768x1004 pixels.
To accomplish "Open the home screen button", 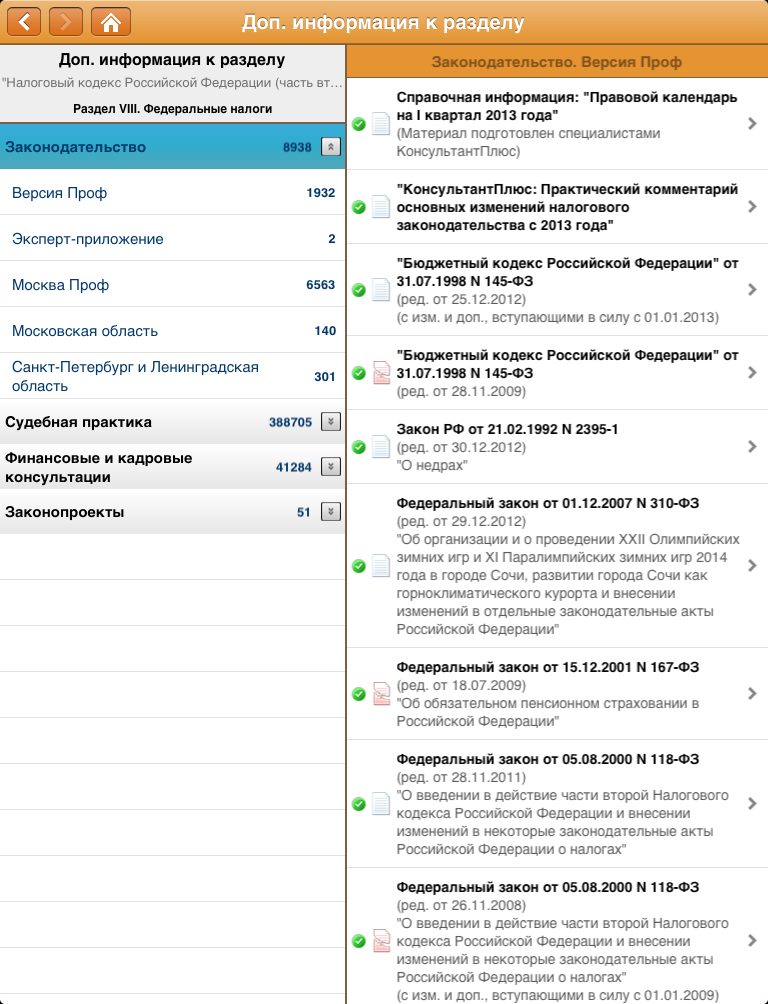I will [111, 22].
